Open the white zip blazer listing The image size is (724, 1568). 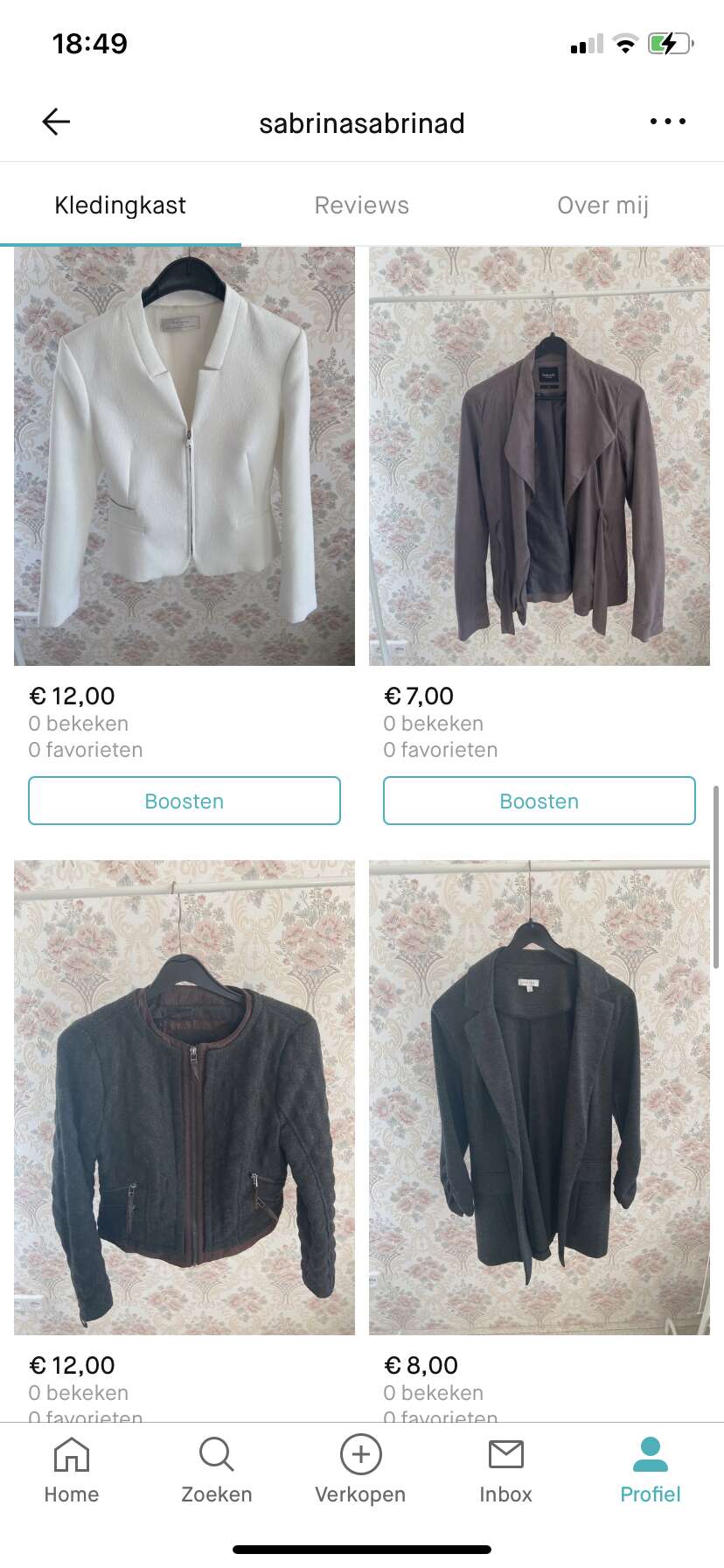184,456
